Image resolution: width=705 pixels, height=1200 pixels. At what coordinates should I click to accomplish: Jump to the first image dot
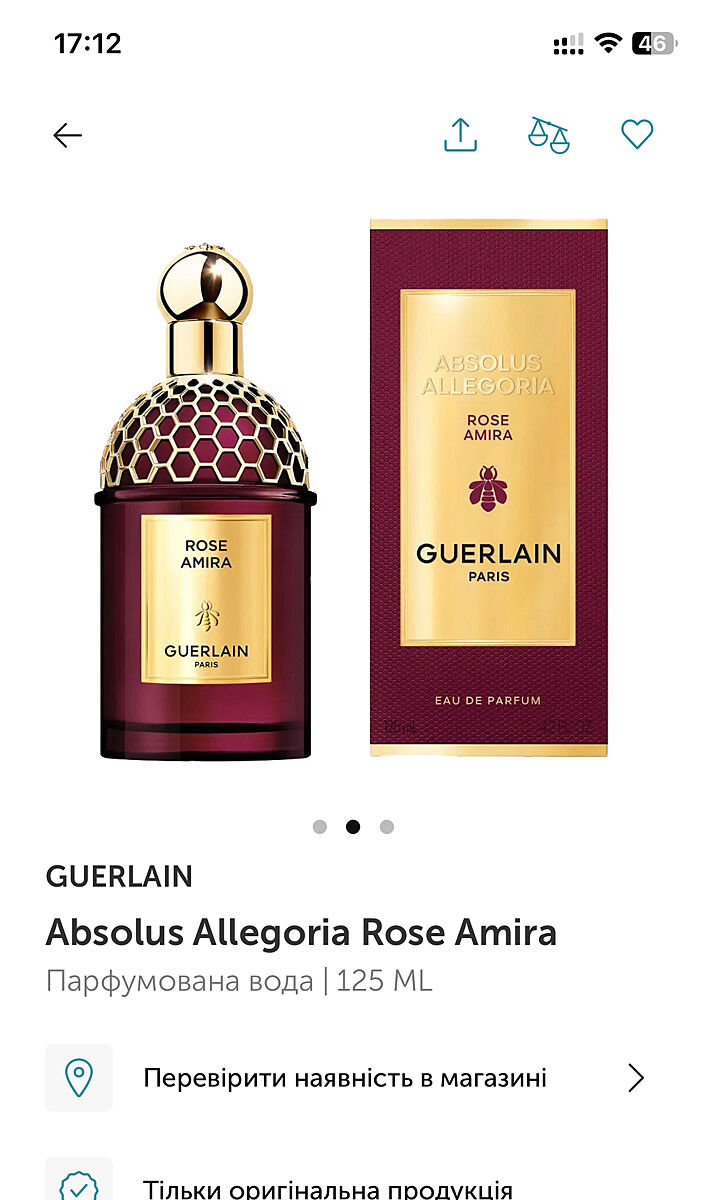(320, 826)
